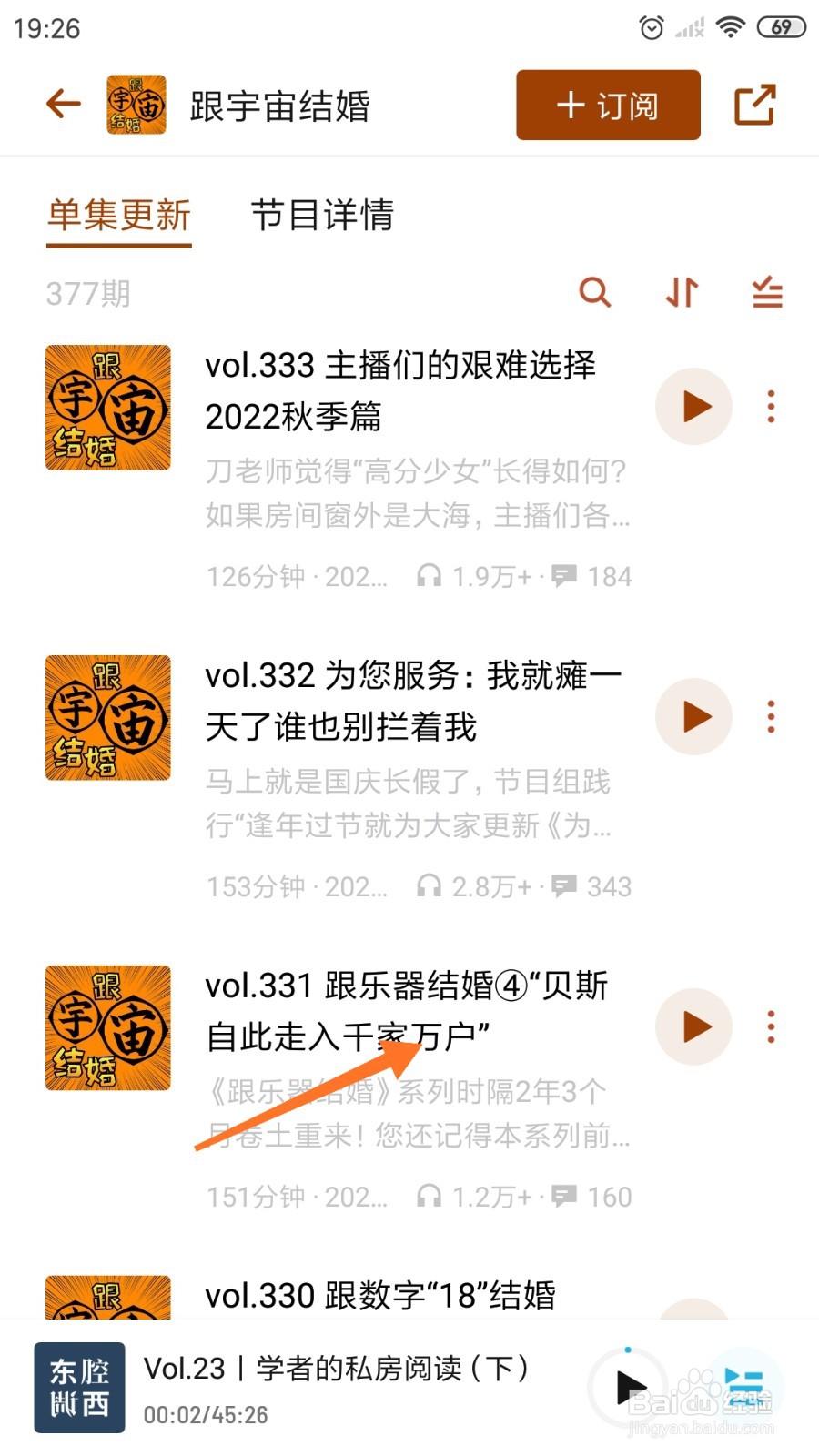Click the circular playback progress ring
819x1456 pixels.
(629, 1387)
